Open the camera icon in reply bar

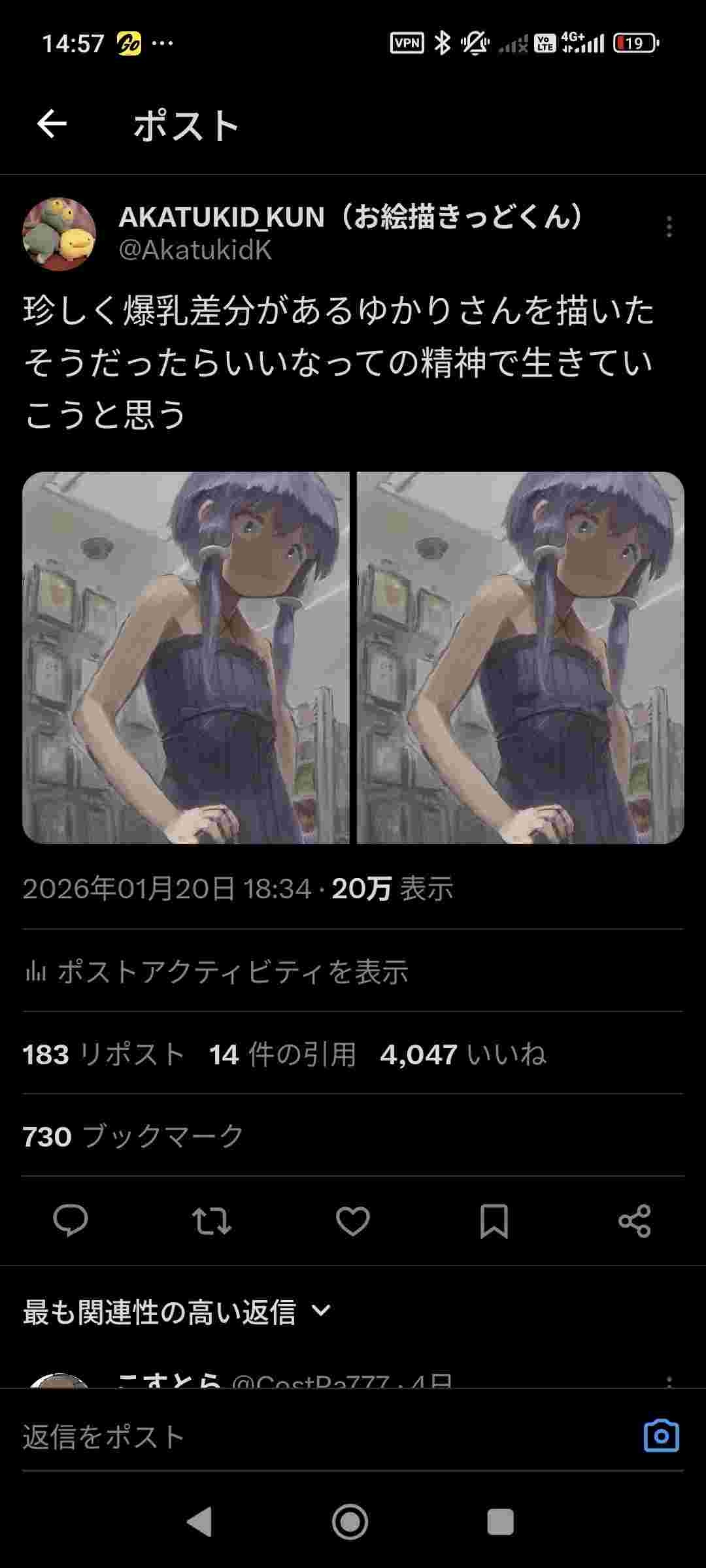[661, 1436]
